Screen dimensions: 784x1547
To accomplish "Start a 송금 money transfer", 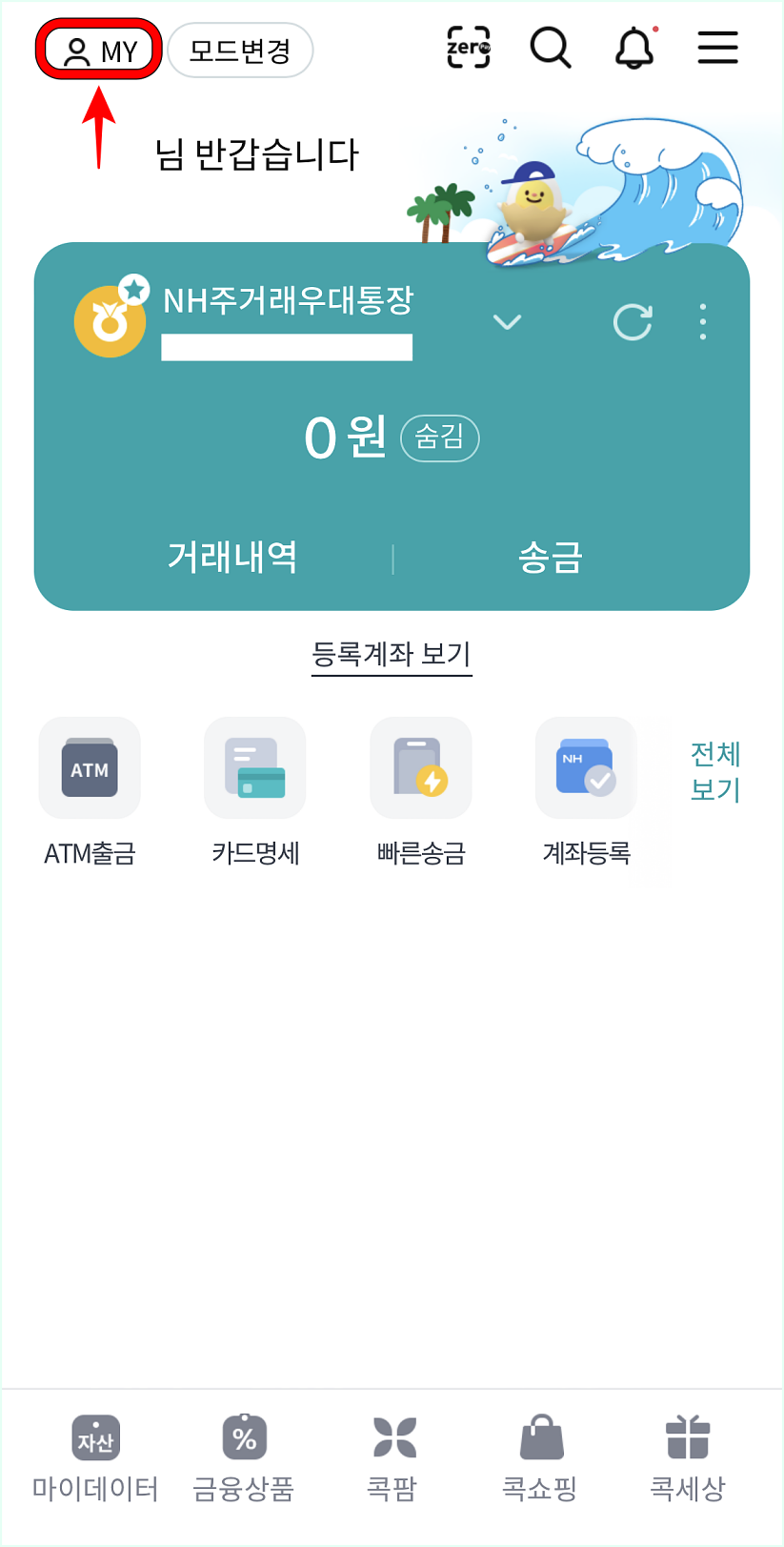I will coord(551,560).
